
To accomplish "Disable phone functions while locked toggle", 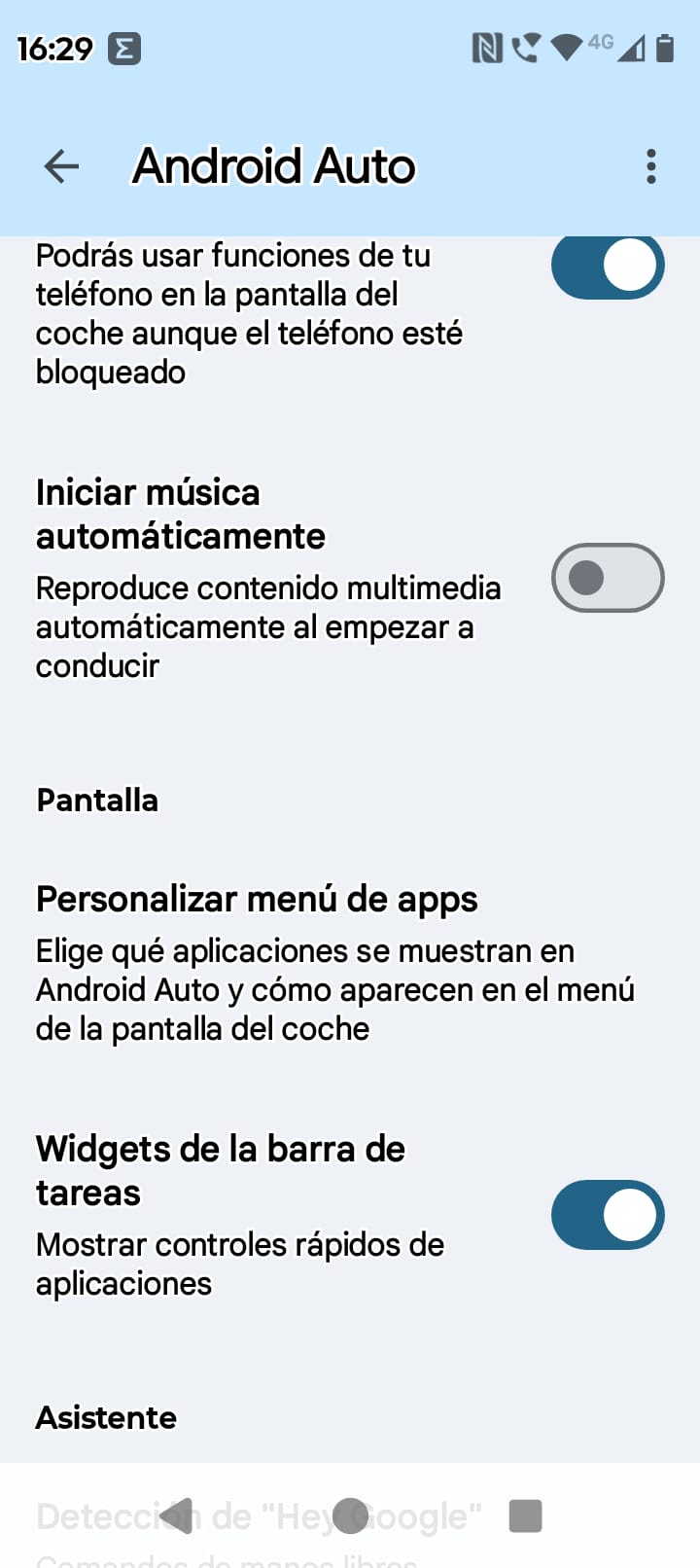I will (x=608, y=266).
